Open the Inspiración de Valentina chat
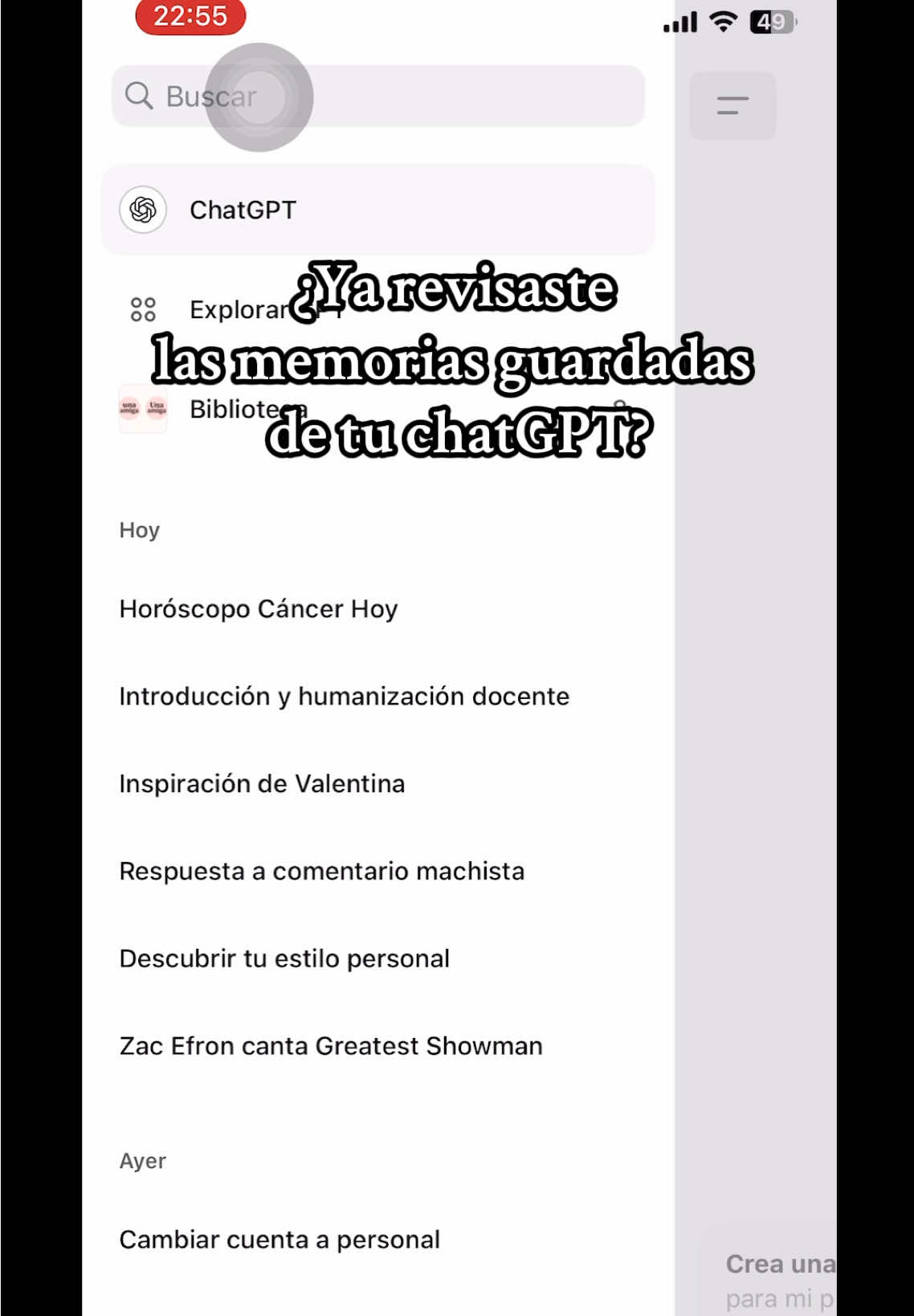 (262, 784)
